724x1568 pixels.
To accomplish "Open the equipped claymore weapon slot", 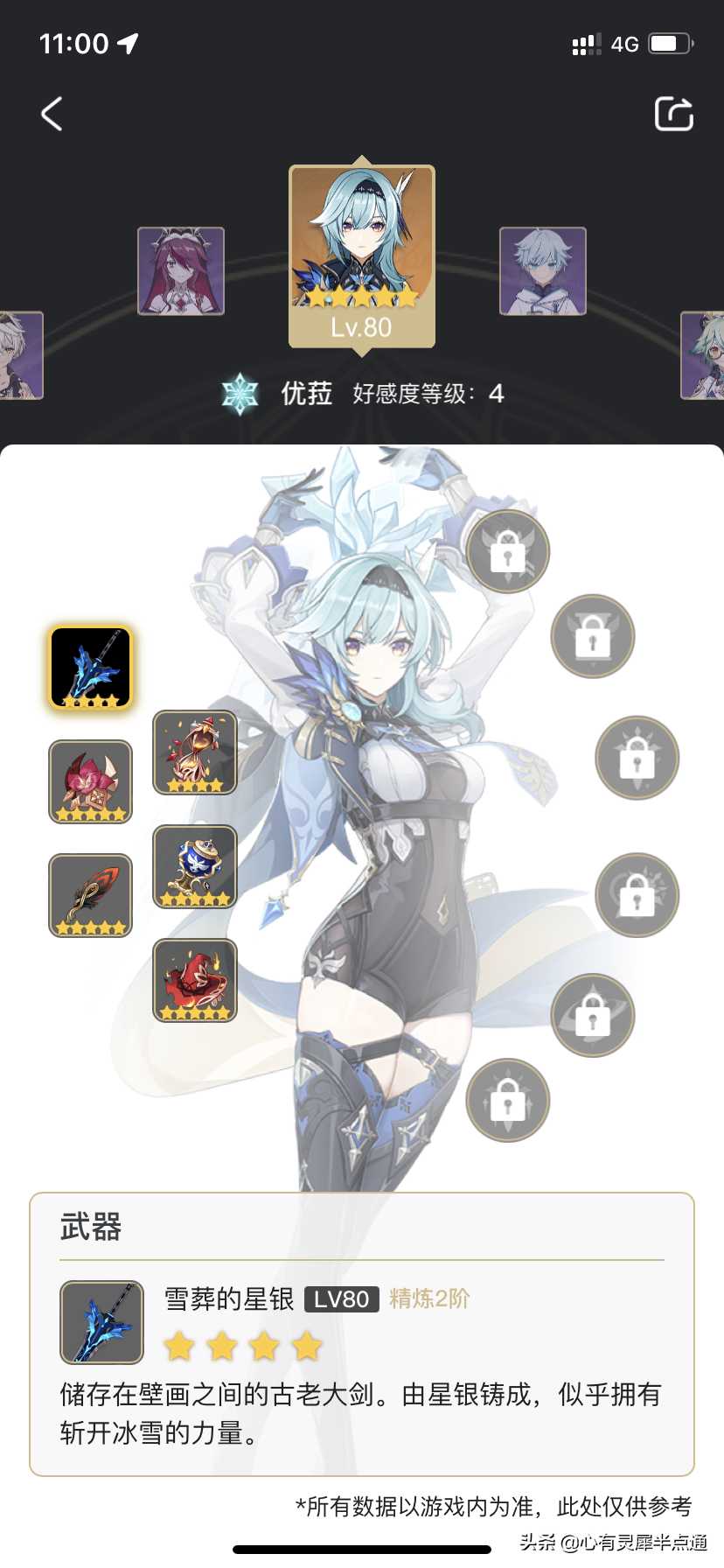I will pos(90,667).
